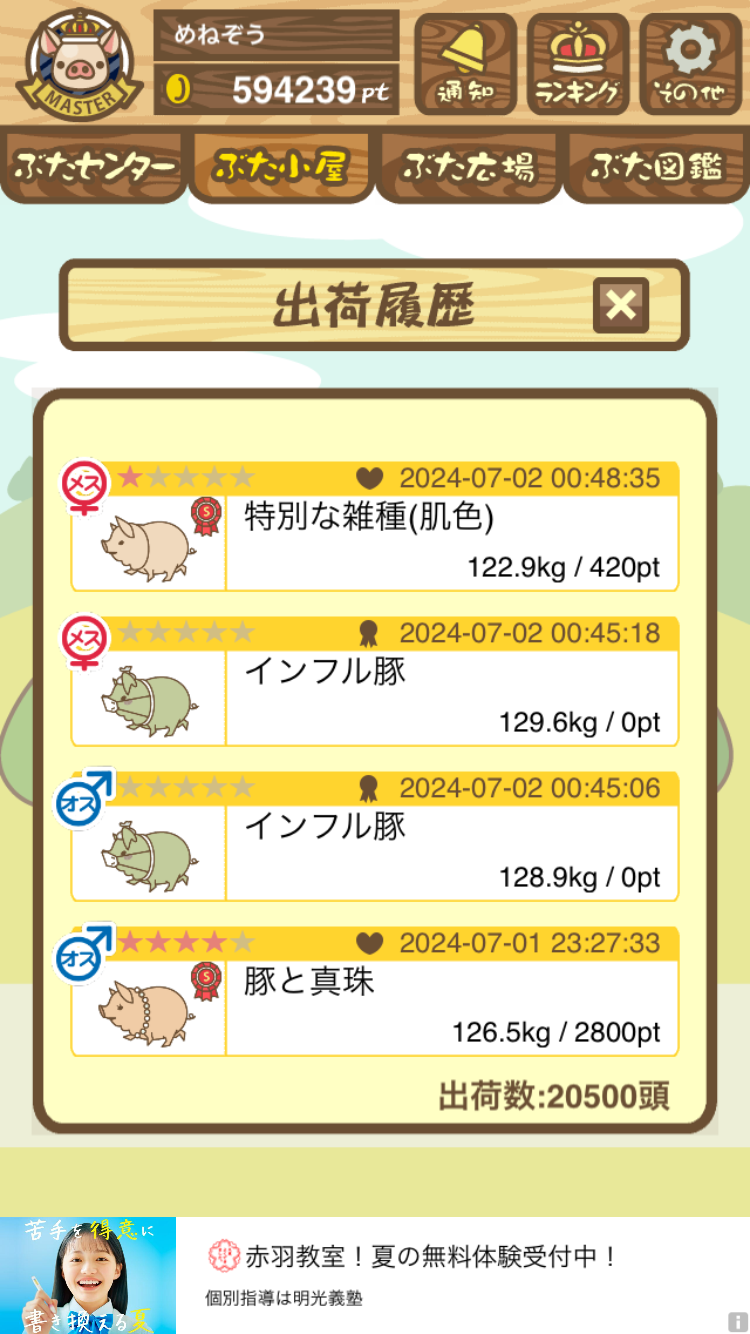
Task: Tap the ad info icon
Action: (737, 1321)
